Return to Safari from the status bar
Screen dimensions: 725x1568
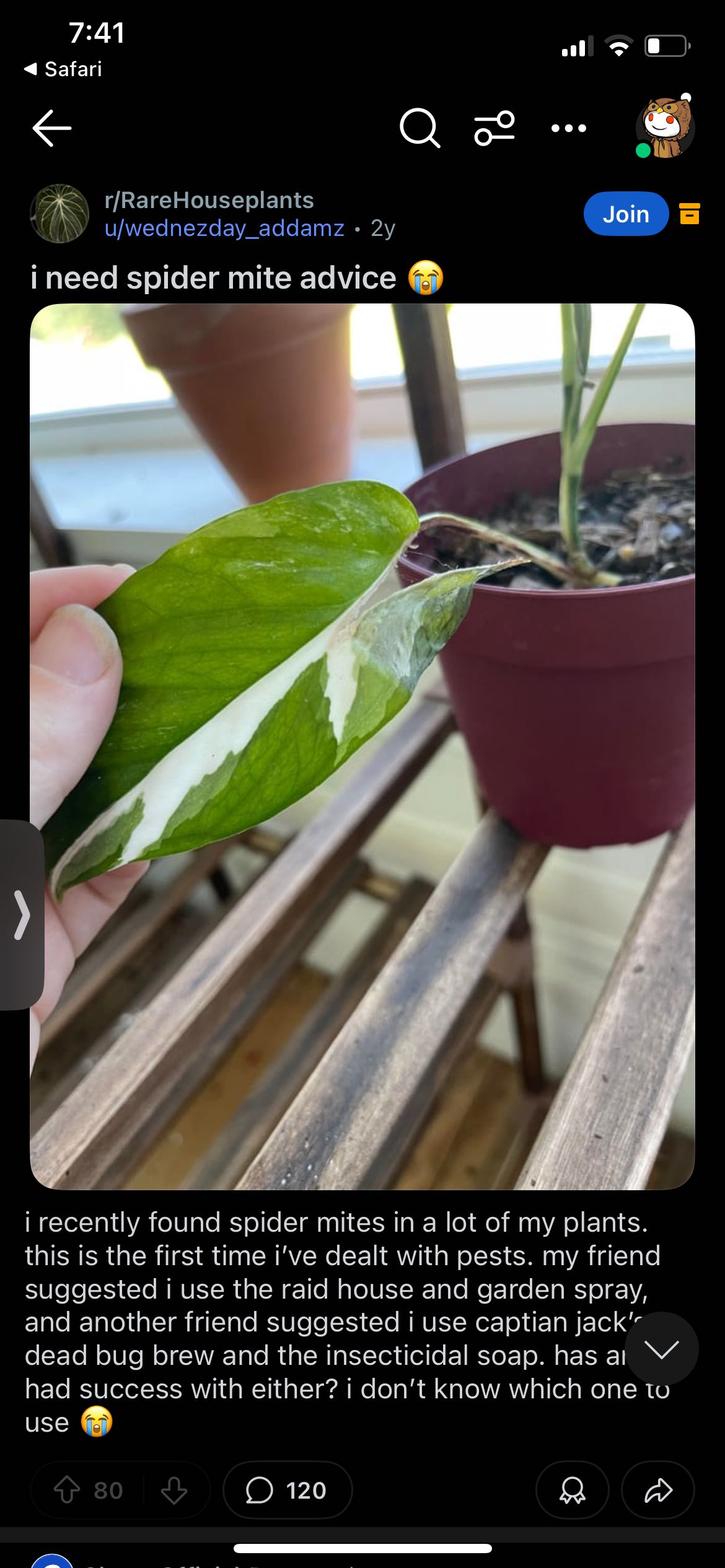[x=63, y=69]
